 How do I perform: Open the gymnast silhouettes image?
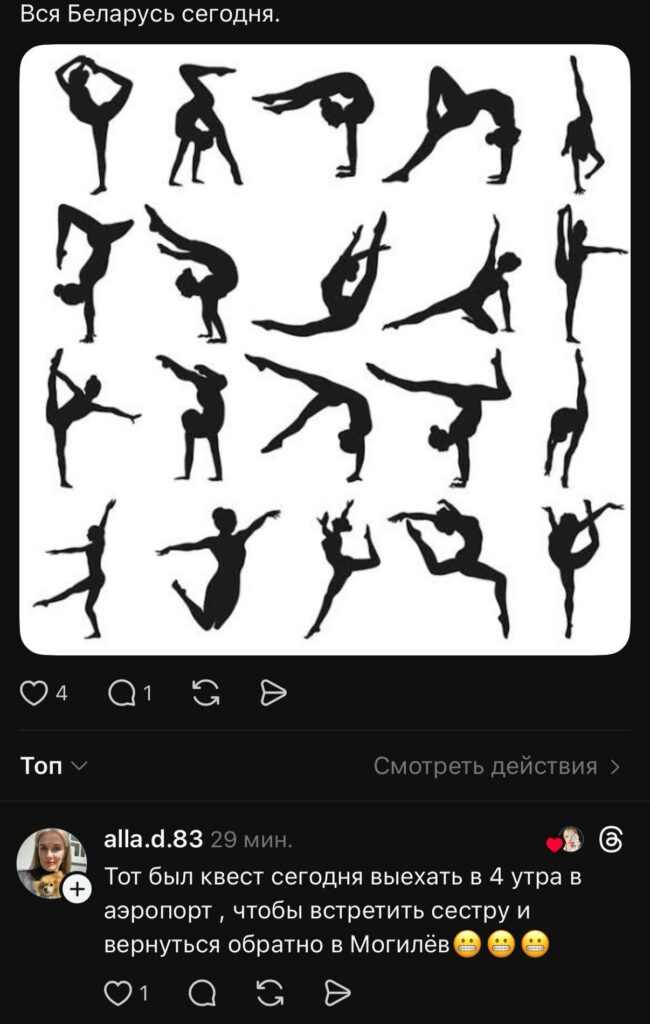325,350
